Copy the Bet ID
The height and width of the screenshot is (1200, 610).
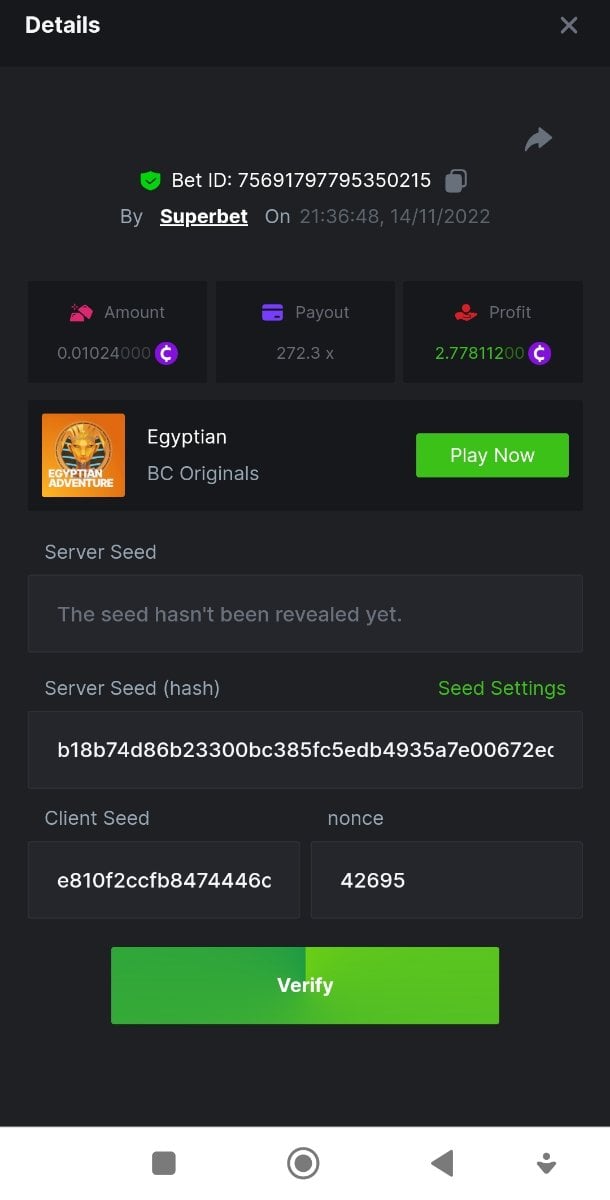click(x=456, y=180)
